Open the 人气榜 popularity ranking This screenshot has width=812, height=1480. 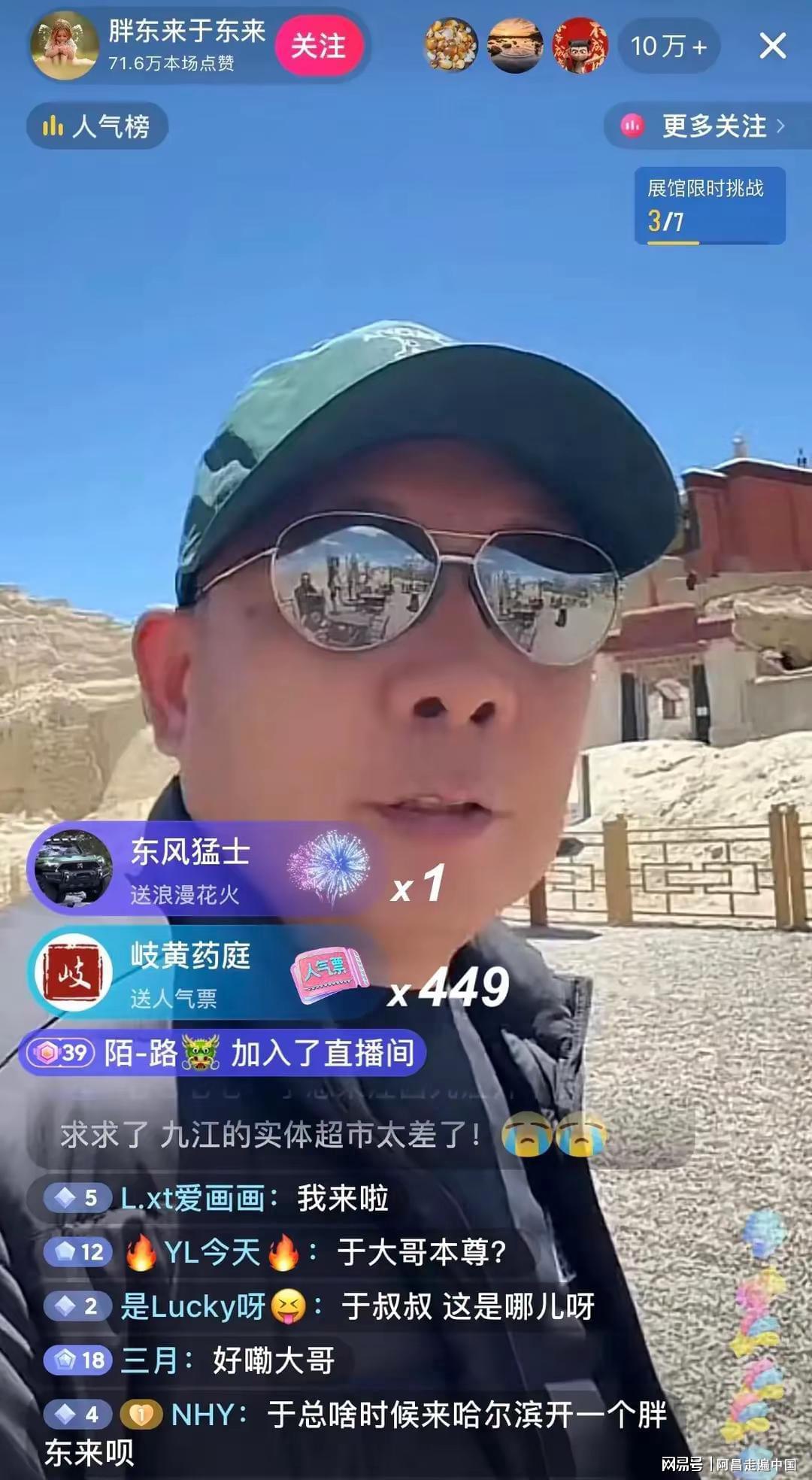point(97,126)
